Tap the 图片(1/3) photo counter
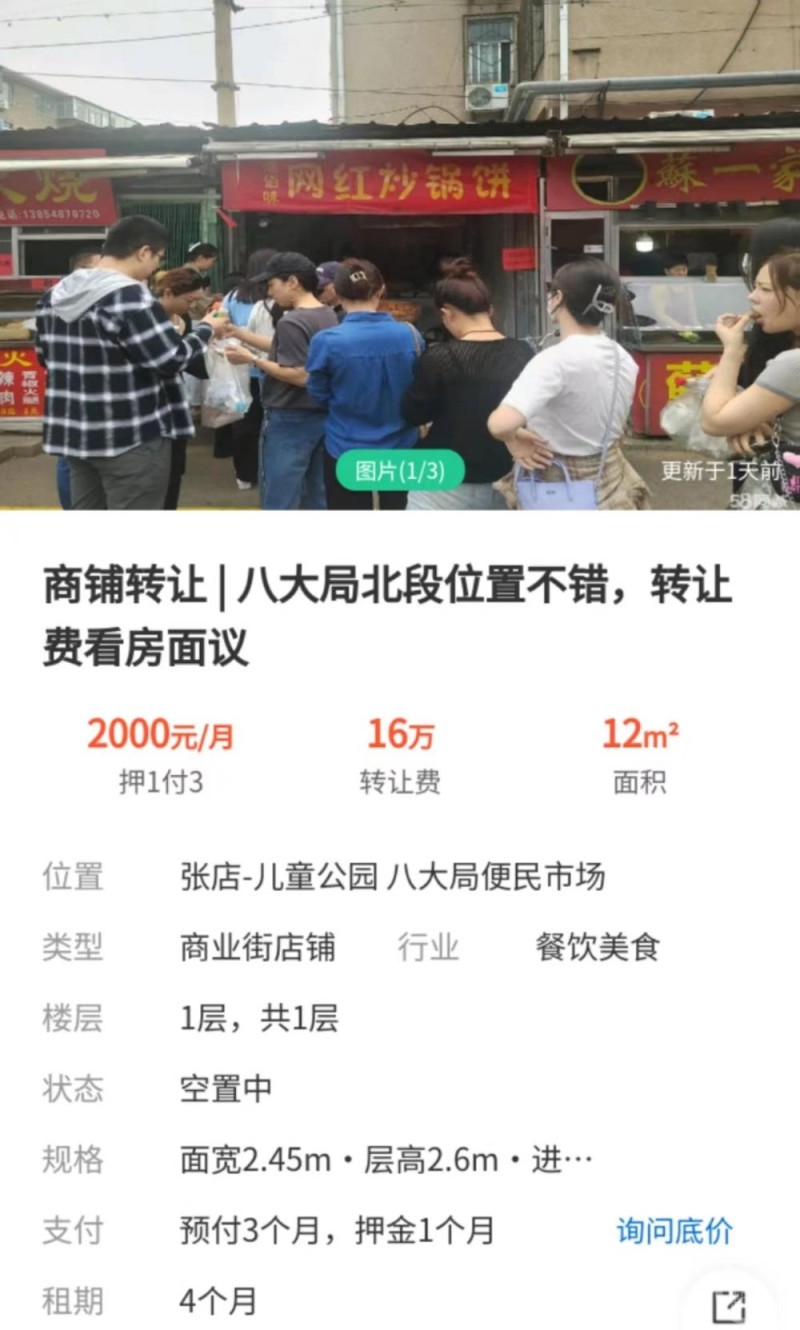The width and height of the screenshot is (800, 1330). click(400, 471)
